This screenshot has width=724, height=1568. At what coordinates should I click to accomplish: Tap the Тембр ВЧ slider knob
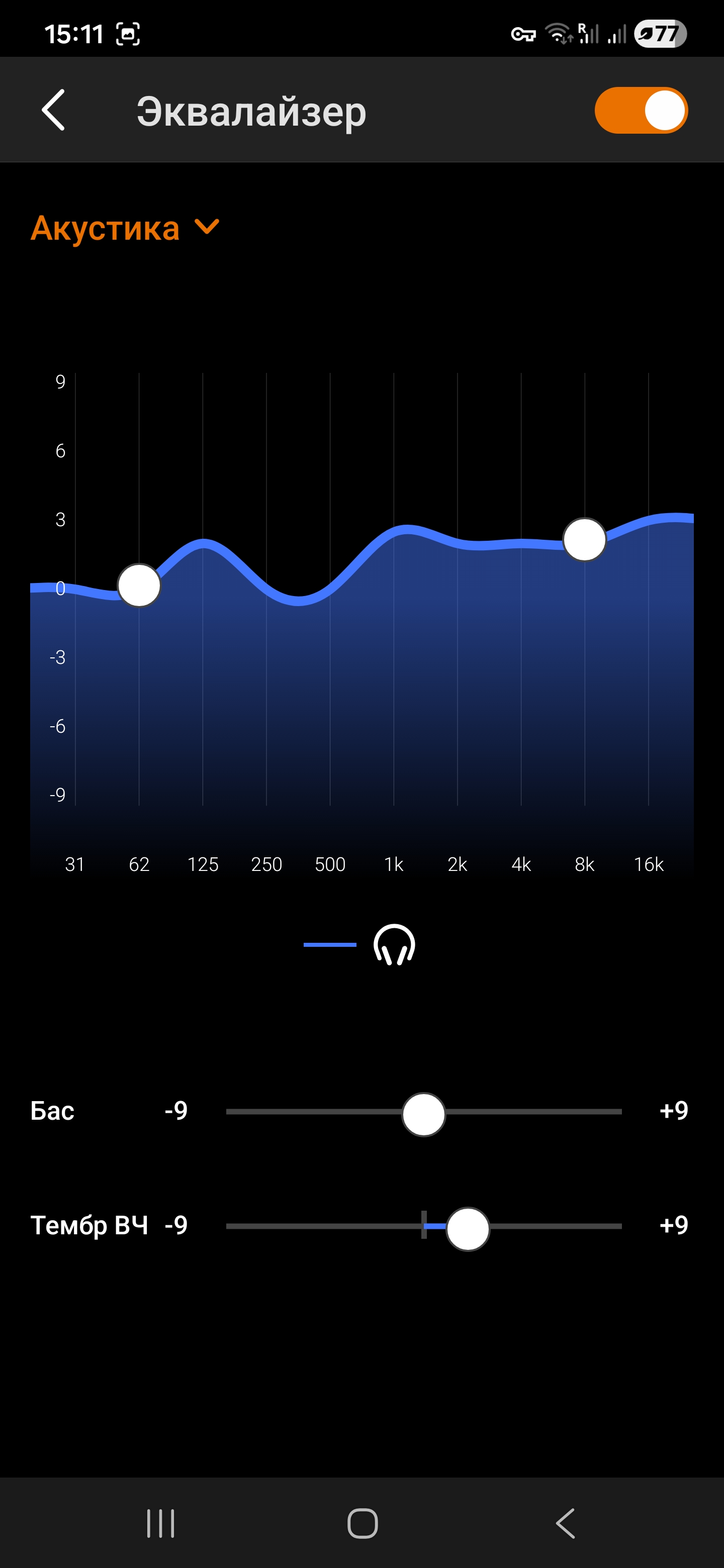(467, 1229)
